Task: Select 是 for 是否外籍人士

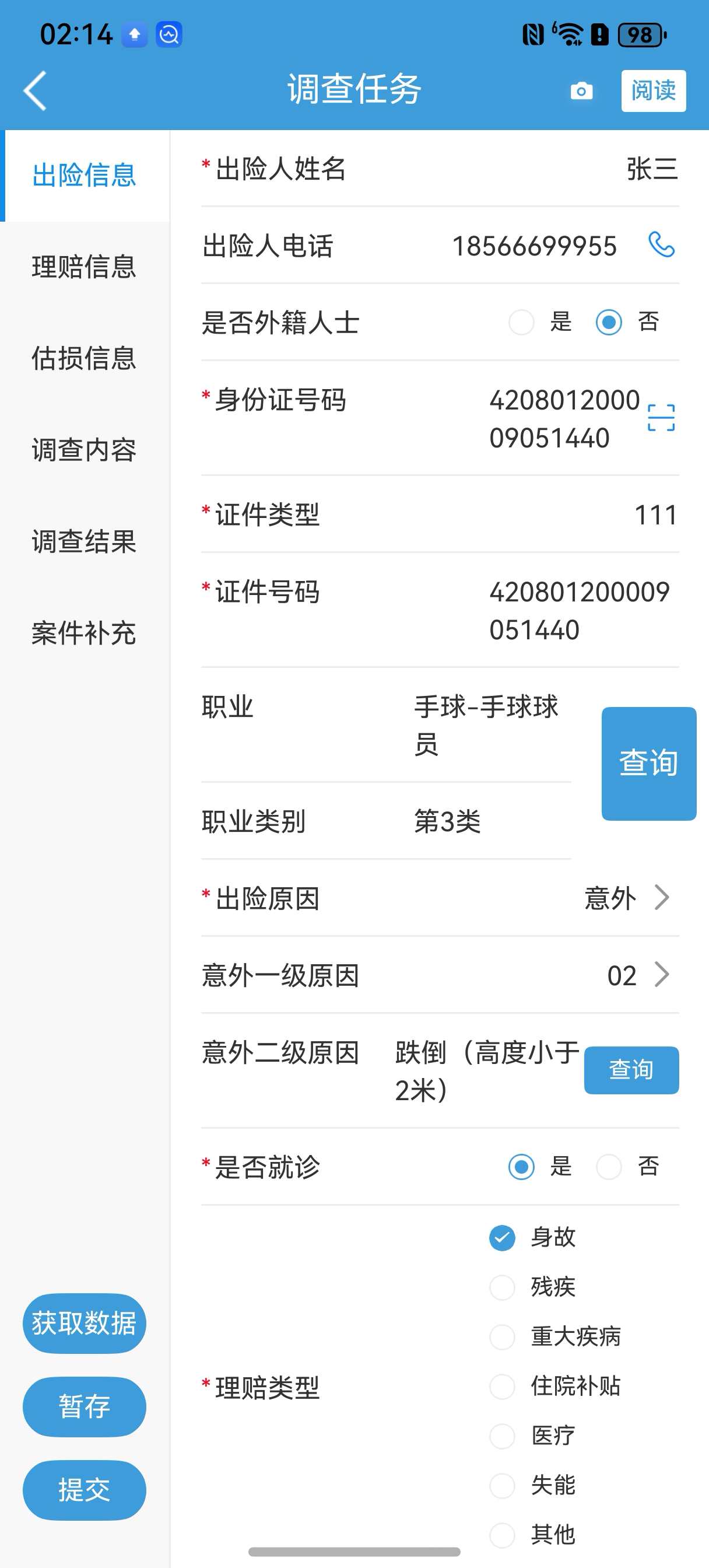Action: 522,322
